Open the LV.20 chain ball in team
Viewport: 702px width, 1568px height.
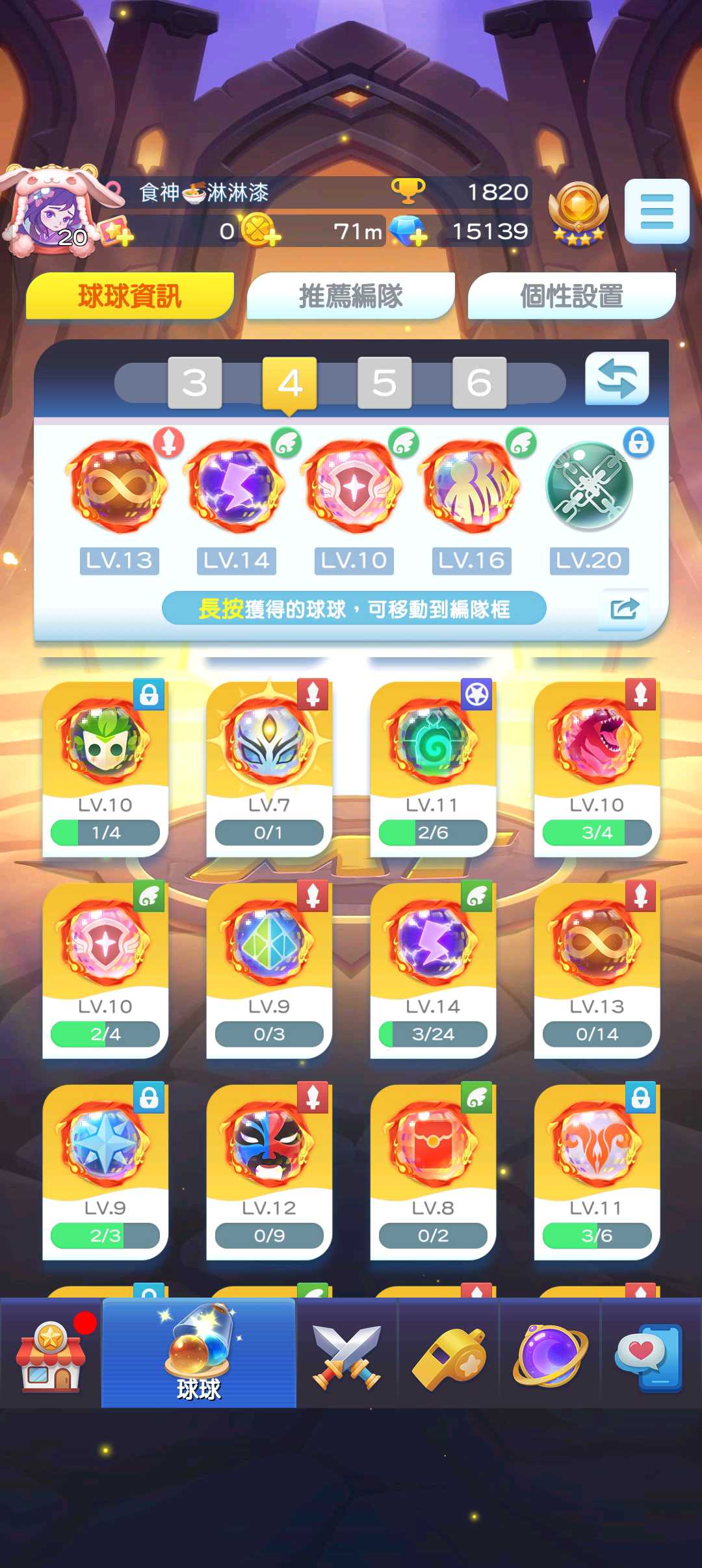pyautogui.click(x=589, y=486)
